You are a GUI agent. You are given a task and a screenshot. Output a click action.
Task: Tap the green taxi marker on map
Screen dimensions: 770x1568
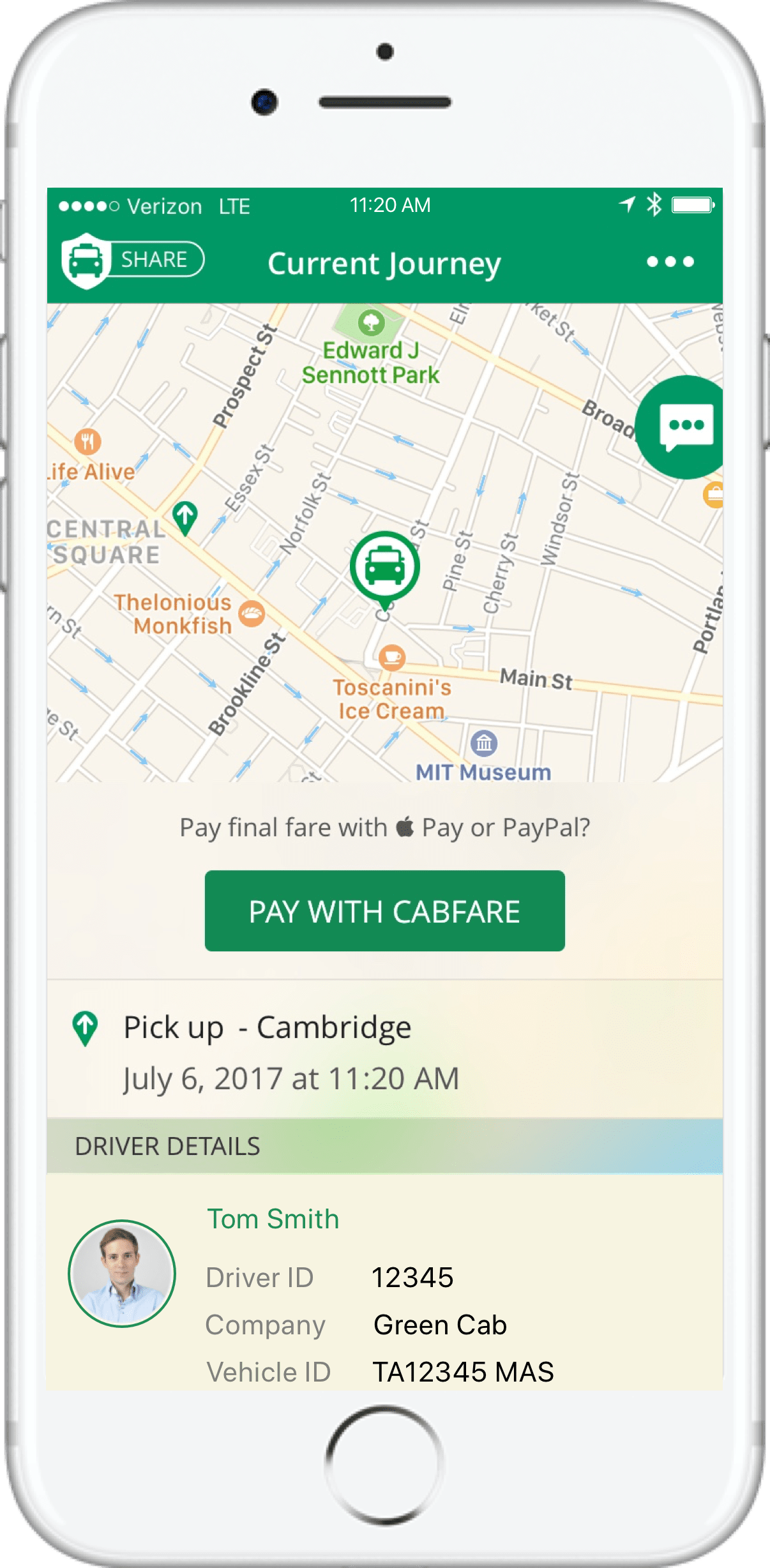pyautogui.click(x=384, y=566)
